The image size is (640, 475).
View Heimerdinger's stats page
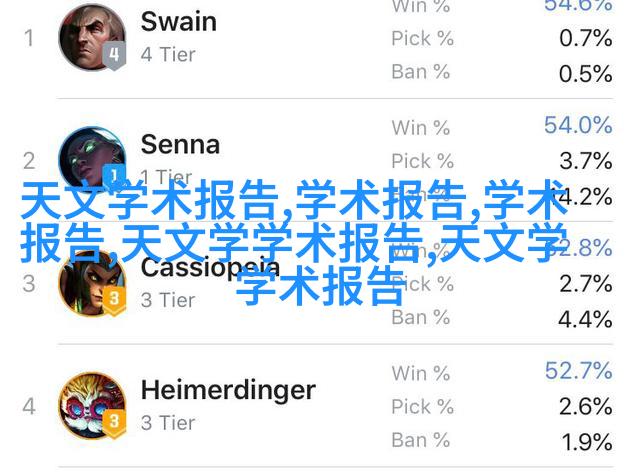(x=228, y=390)
